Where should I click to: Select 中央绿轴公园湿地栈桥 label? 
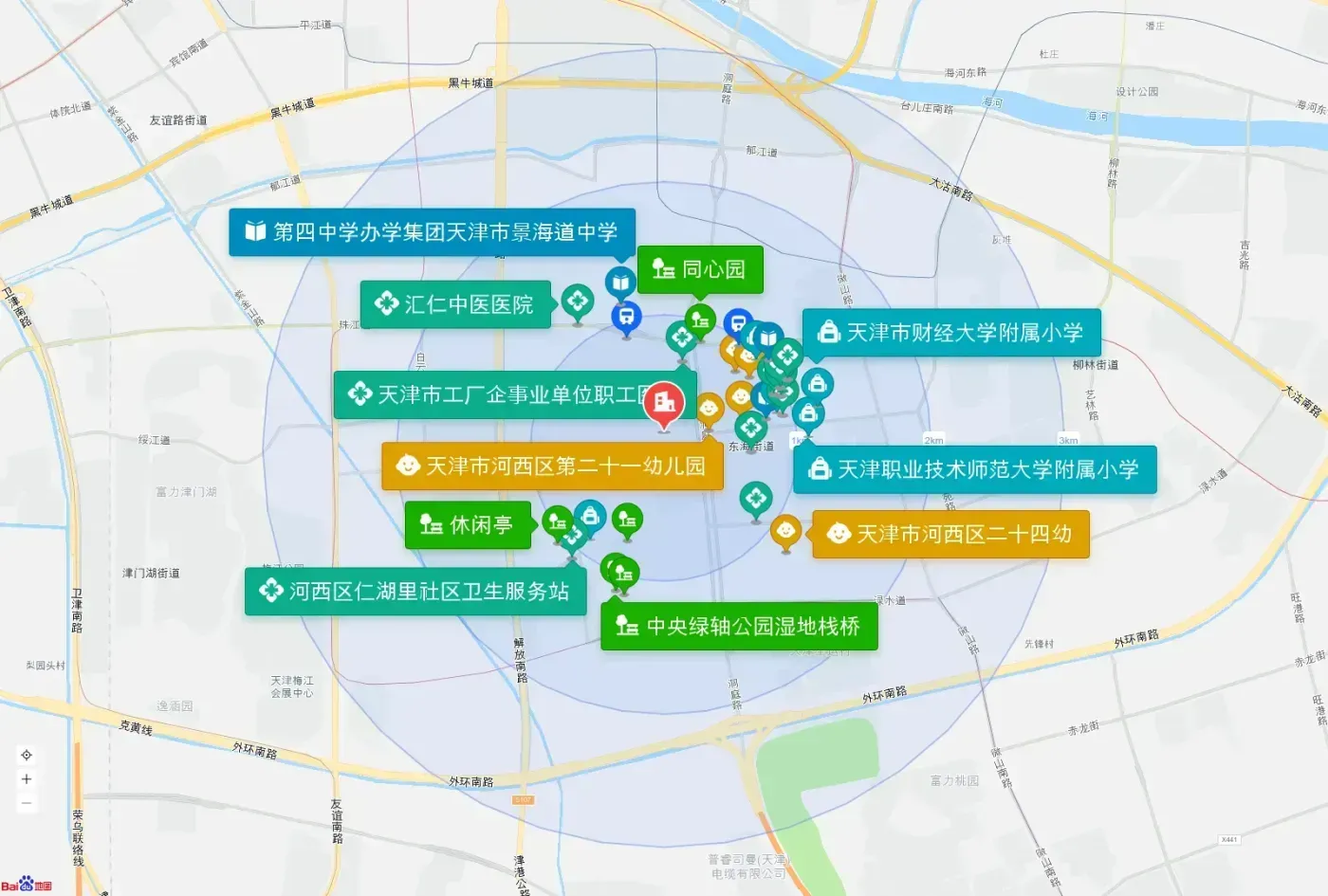tap(739, 627)
